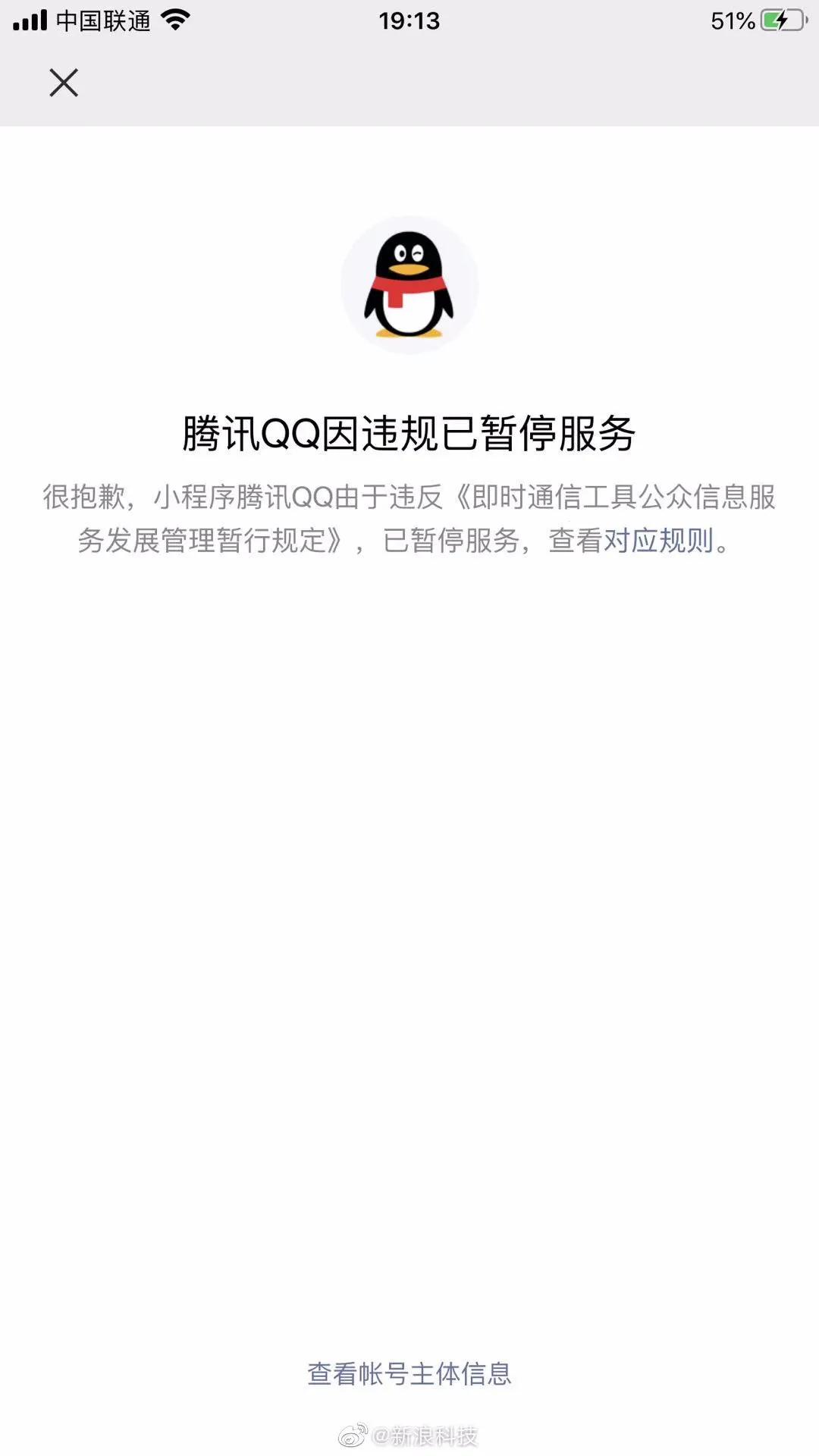
Task: Tap the suspension notice paragraph text
Action: pyautogui.click(x=409, y=519)
